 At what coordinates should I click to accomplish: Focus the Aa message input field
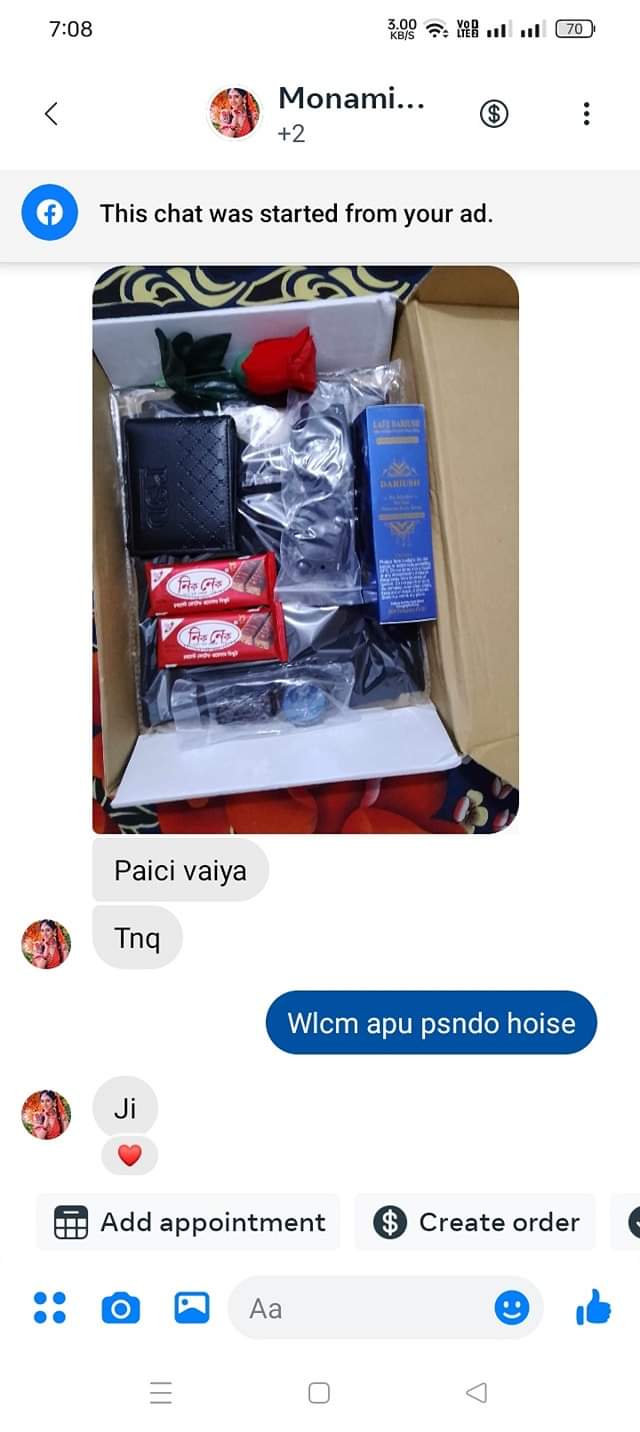[360, 1308]
